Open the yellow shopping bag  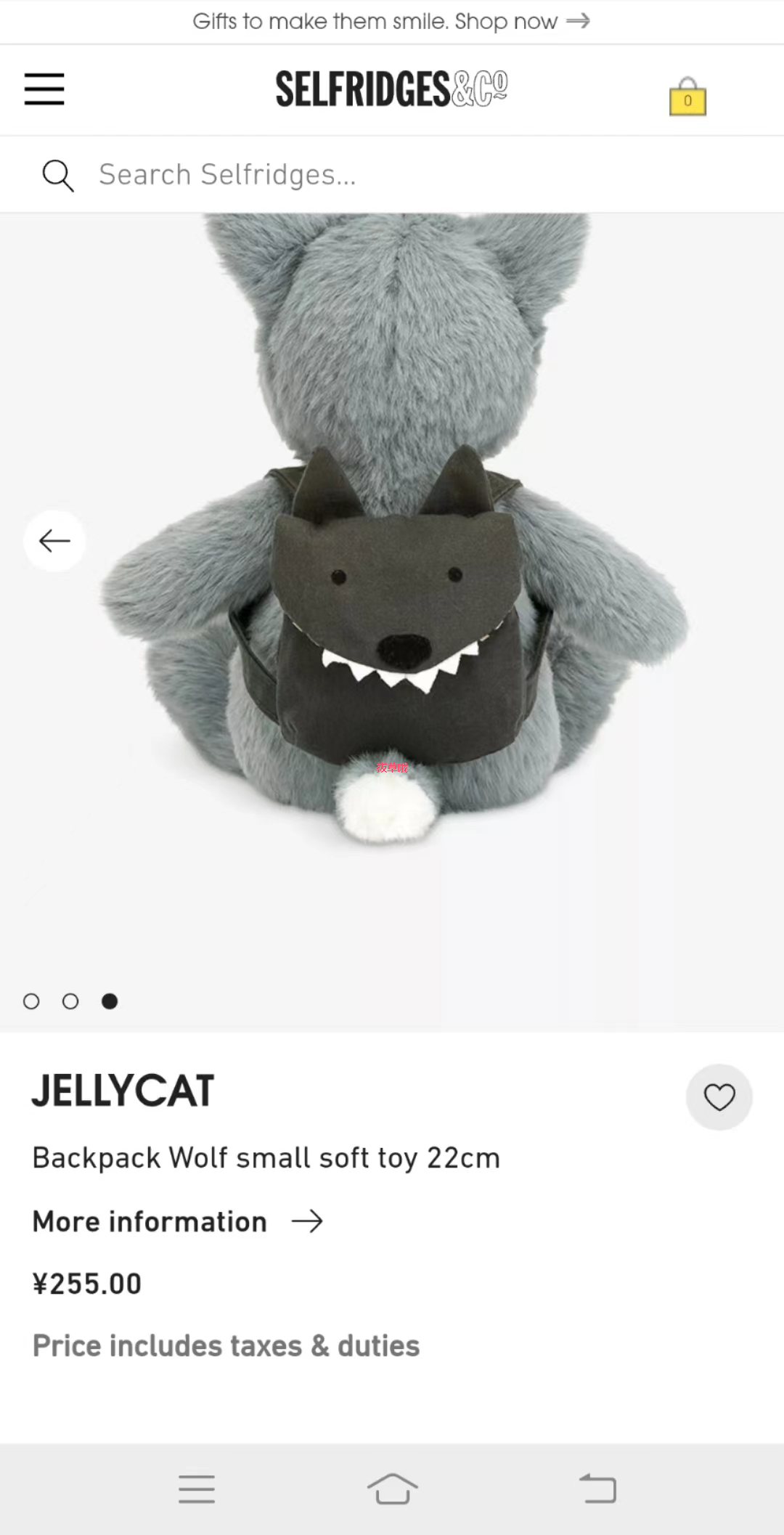point(687,97)
